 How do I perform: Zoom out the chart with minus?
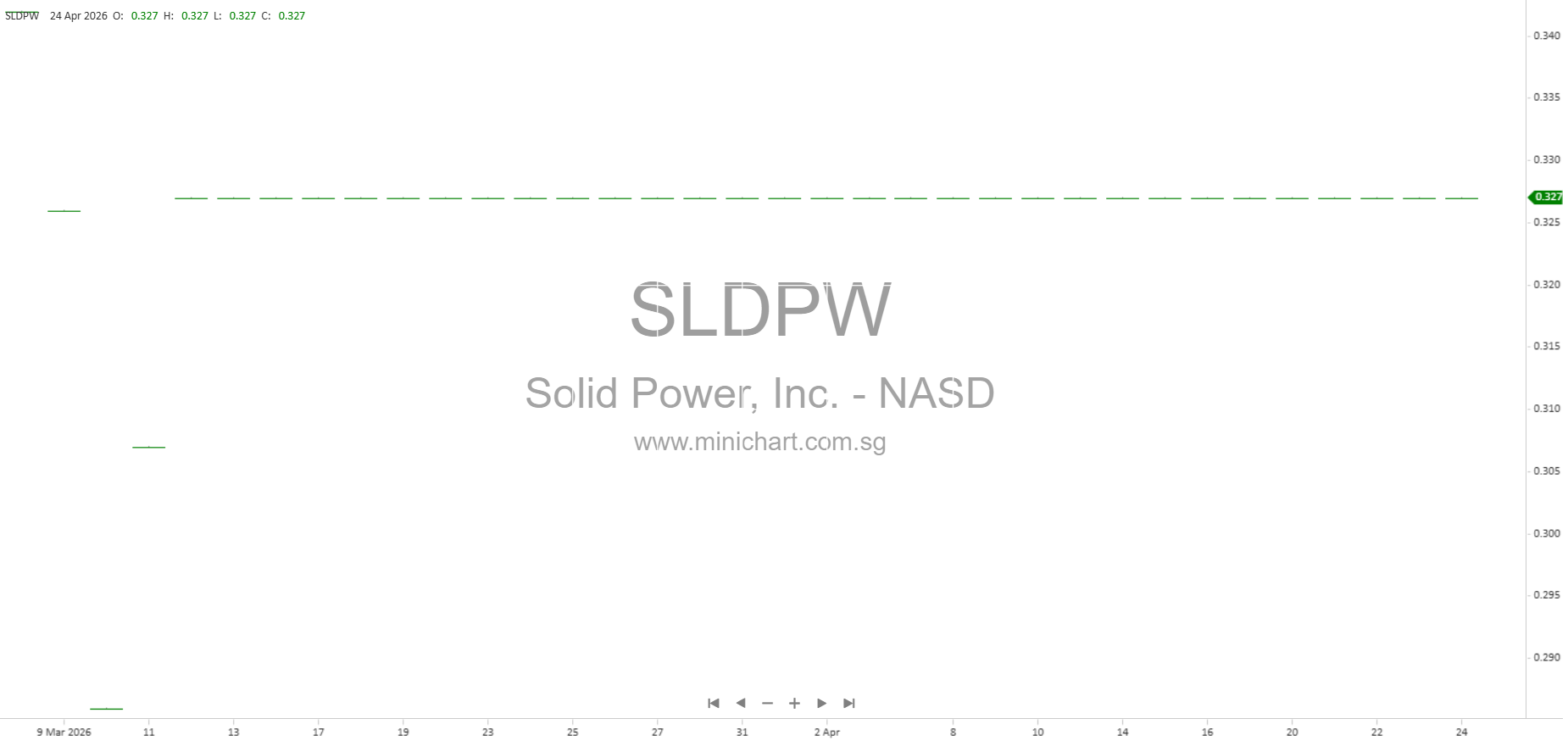pyautogui.click(x=768, y=703)
